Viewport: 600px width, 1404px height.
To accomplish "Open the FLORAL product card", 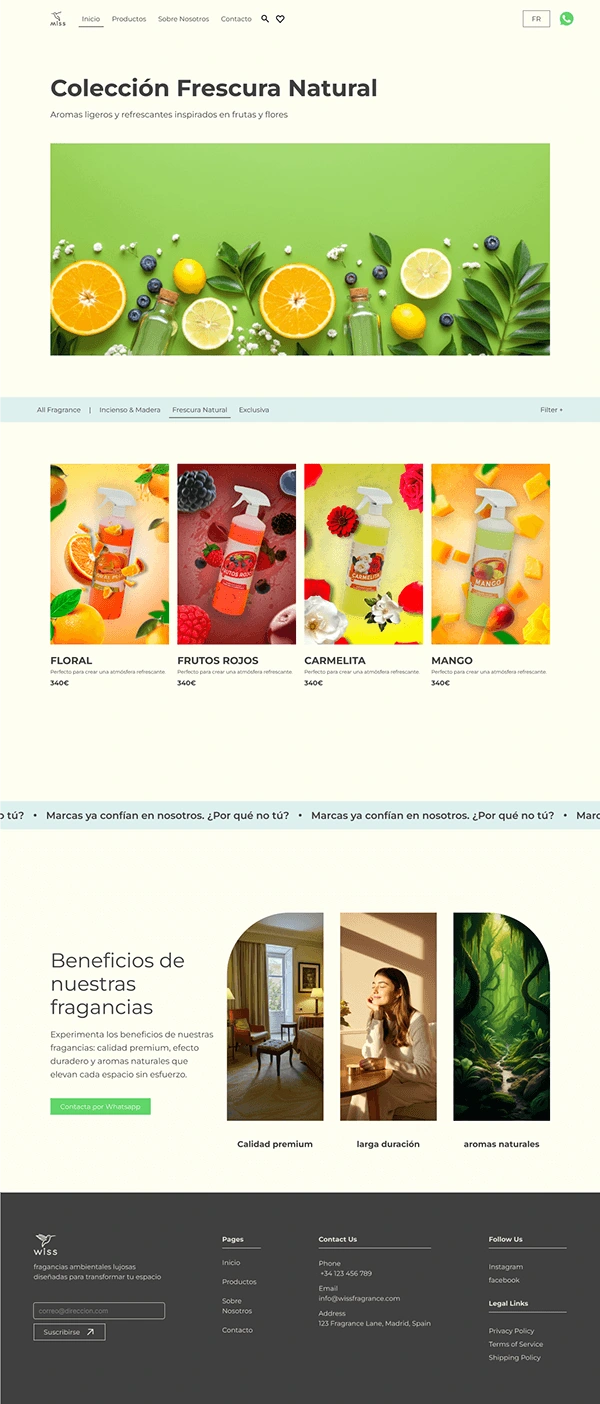I will point(109,554).
